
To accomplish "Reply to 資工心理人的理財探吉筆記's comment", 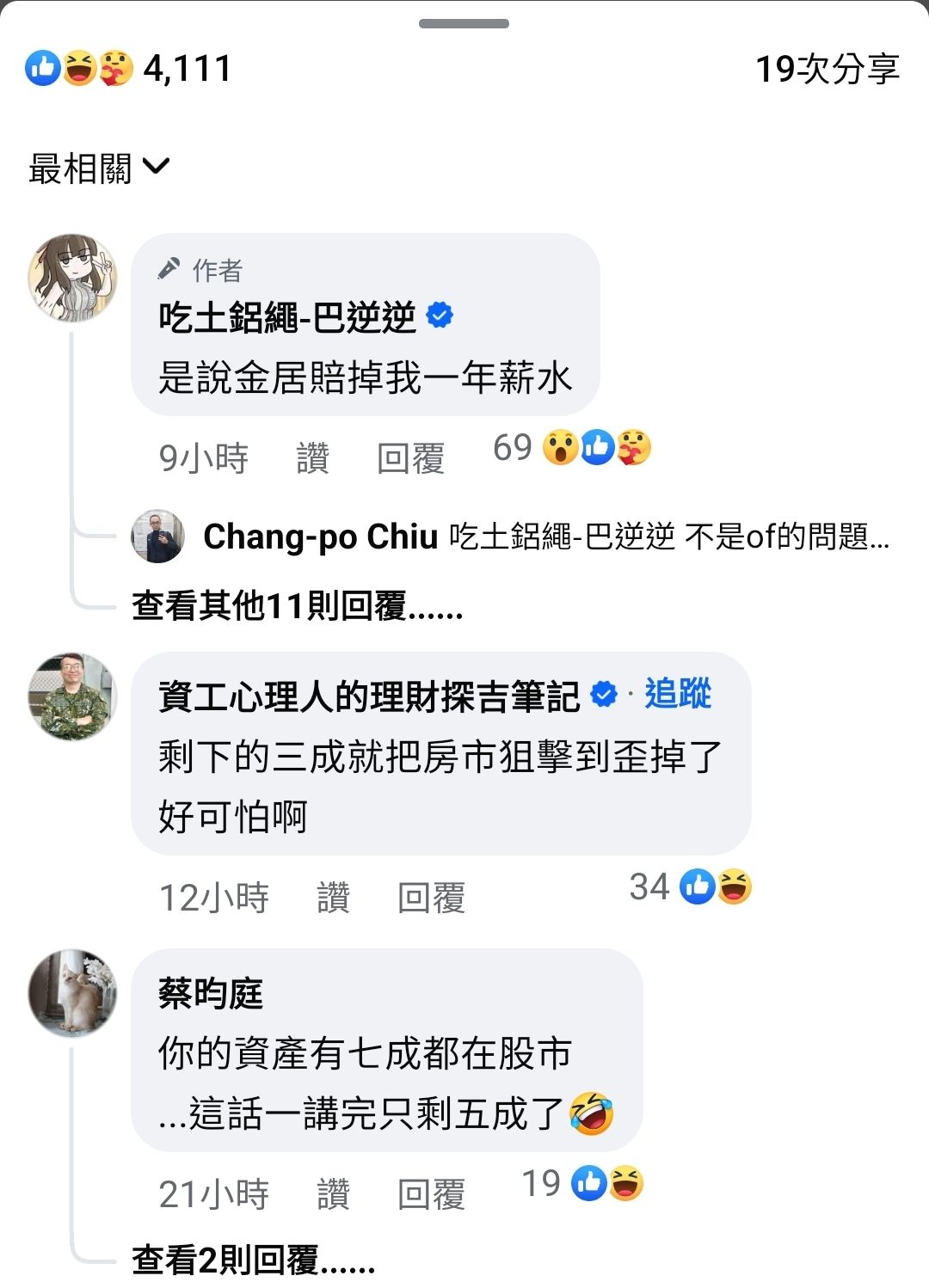I will tap(431, 897).
